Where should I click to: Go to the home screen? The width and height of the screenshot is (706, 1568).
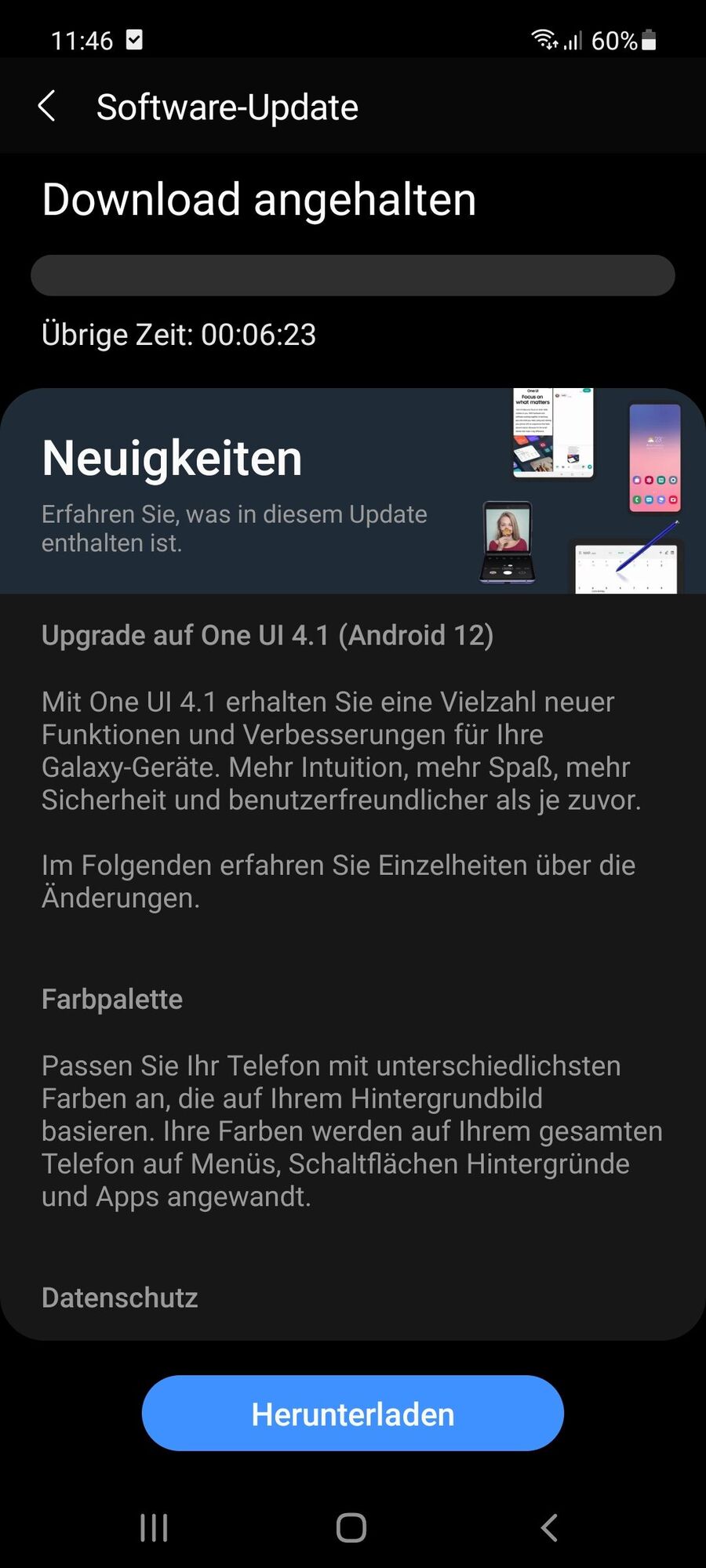click(351, 1527)
